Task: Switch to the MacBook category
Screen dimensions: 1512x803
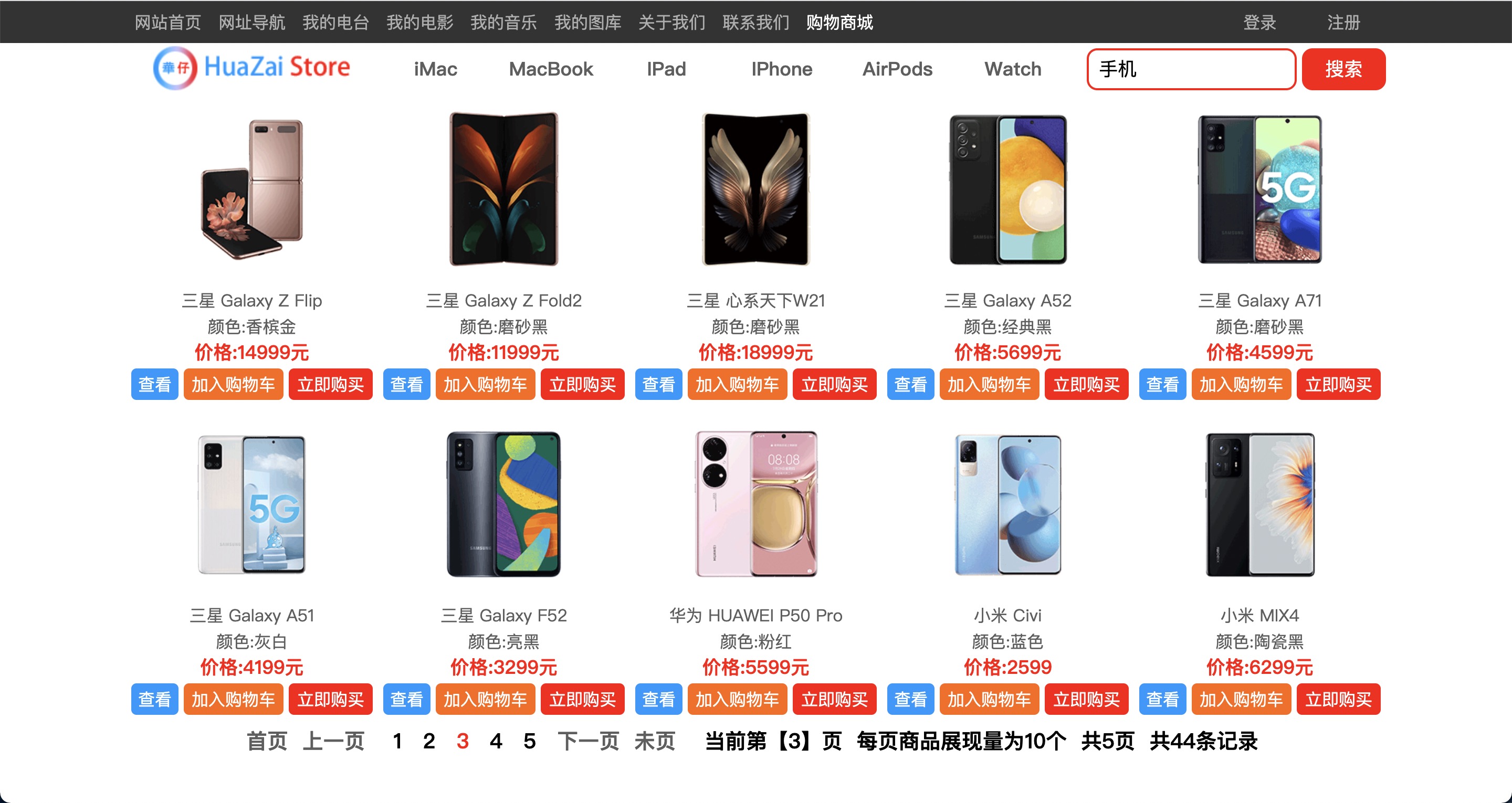Action: pos(551,69)
